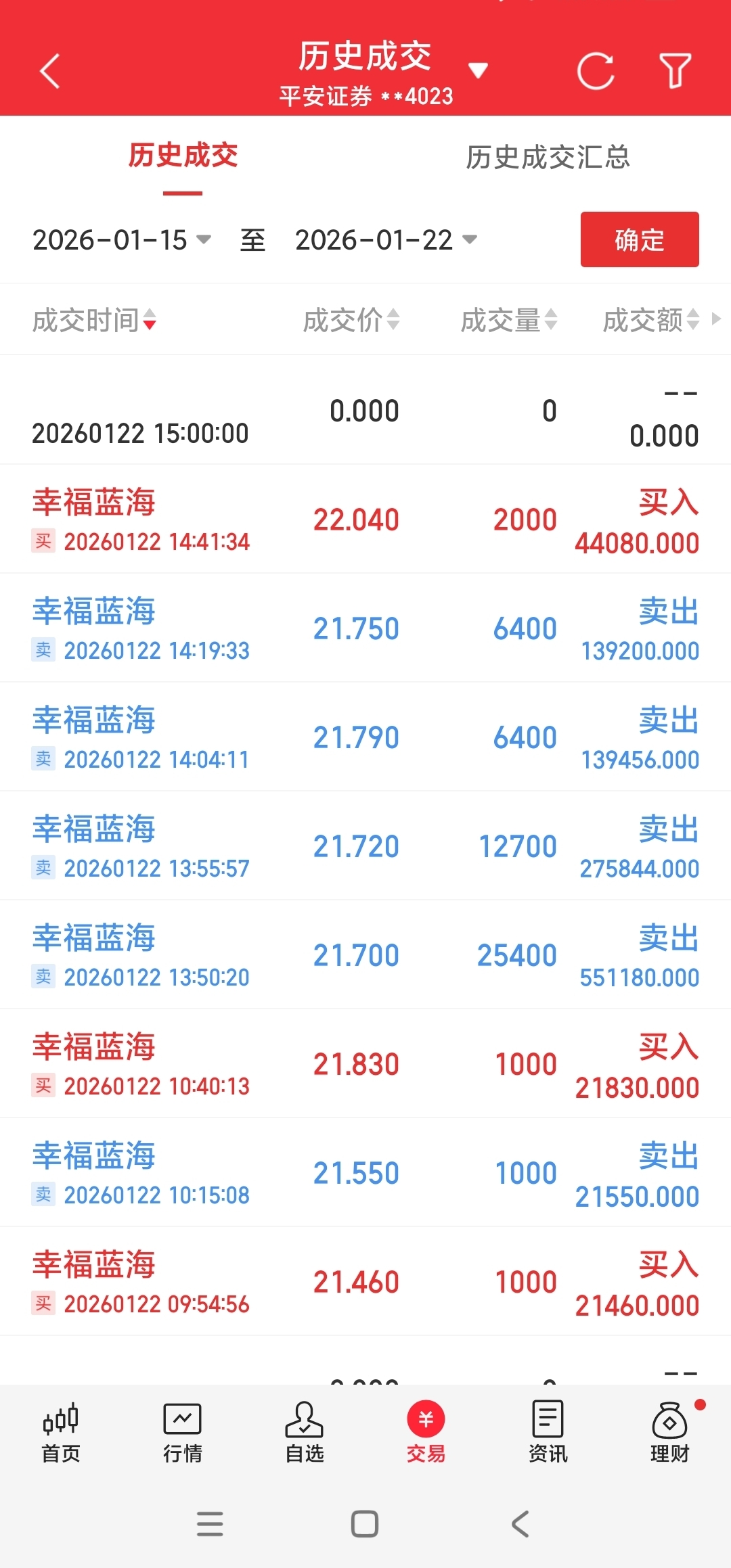Sort by 成交额 column

click(x=651, y=320)
